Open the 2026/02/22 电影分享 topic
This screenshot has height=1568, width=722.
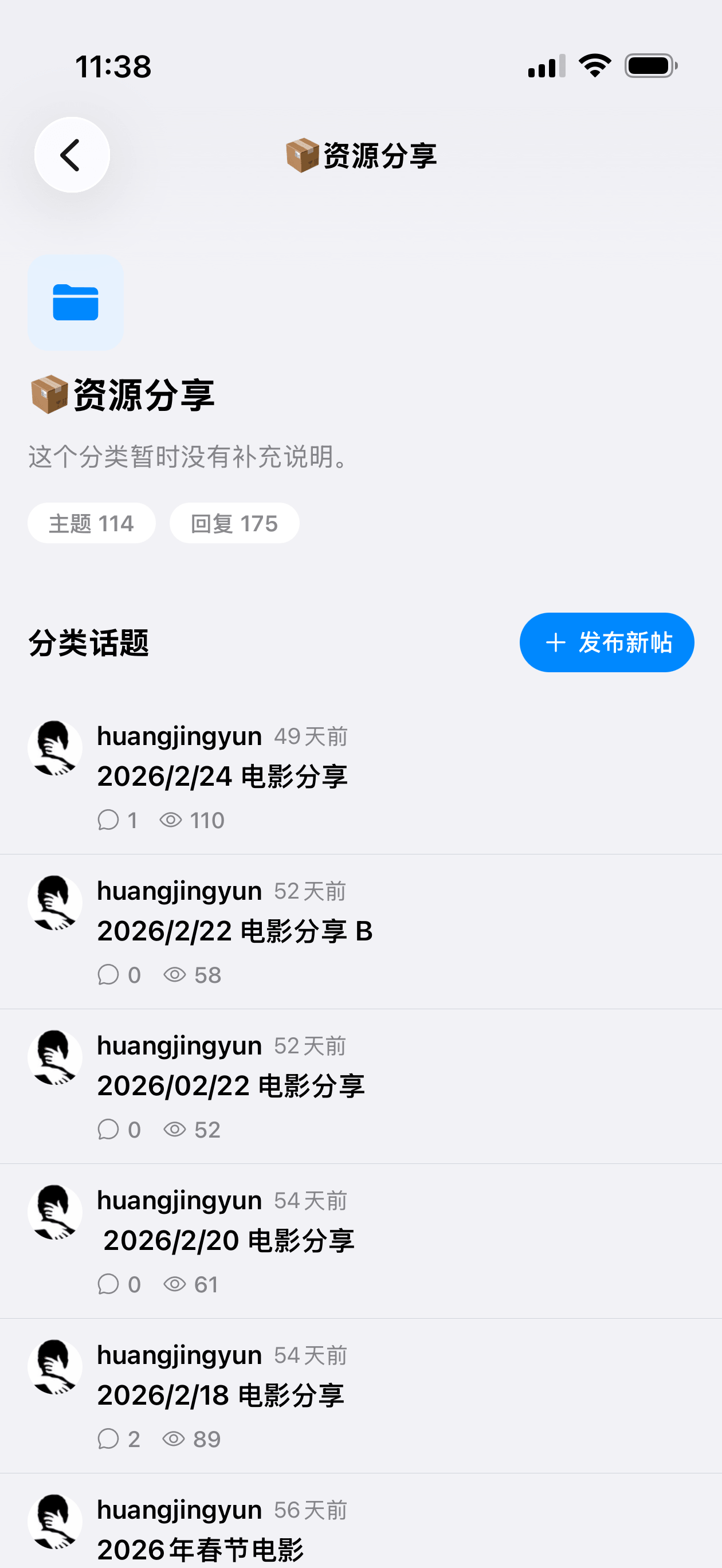[232, 1084]
